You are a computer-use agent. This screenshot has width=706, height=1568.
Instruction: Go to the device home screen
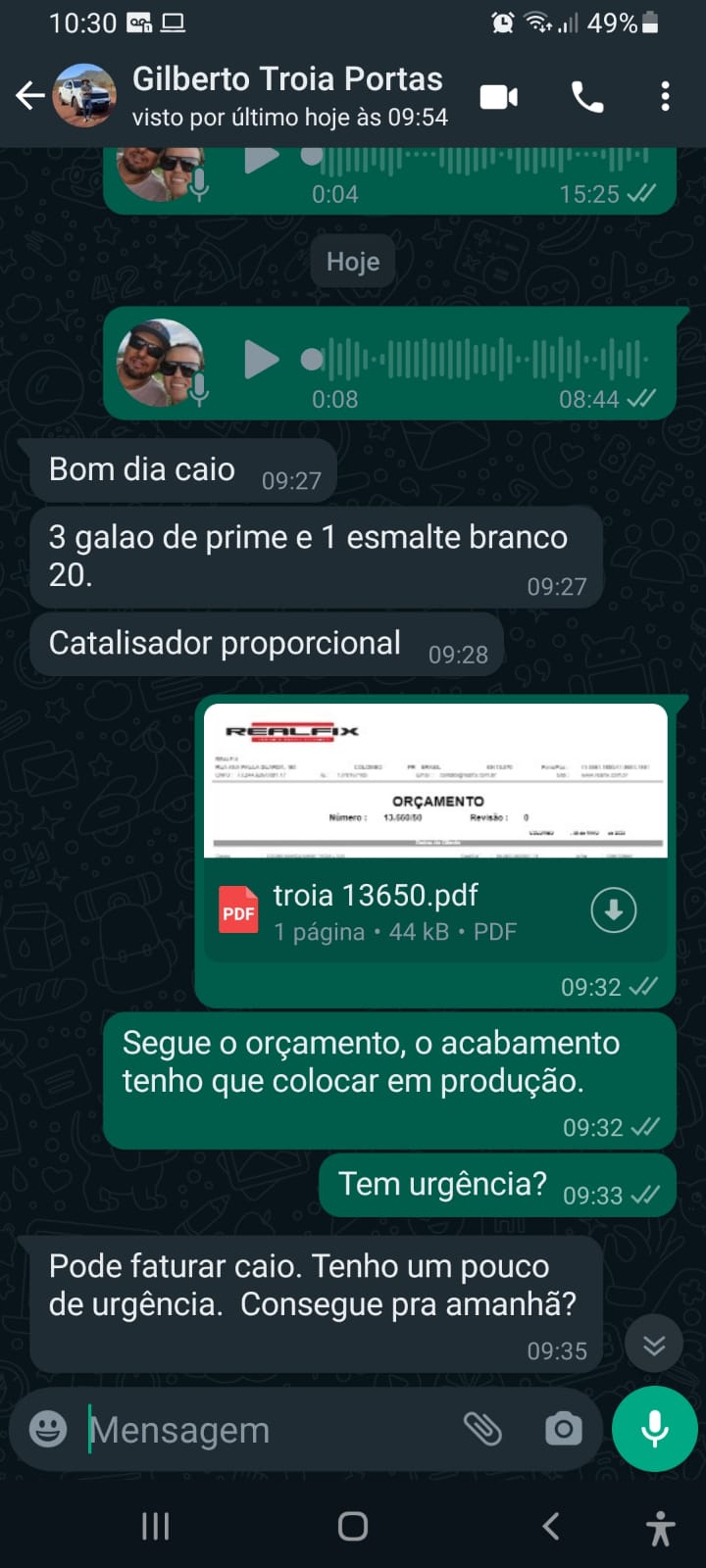point(353,1526)
